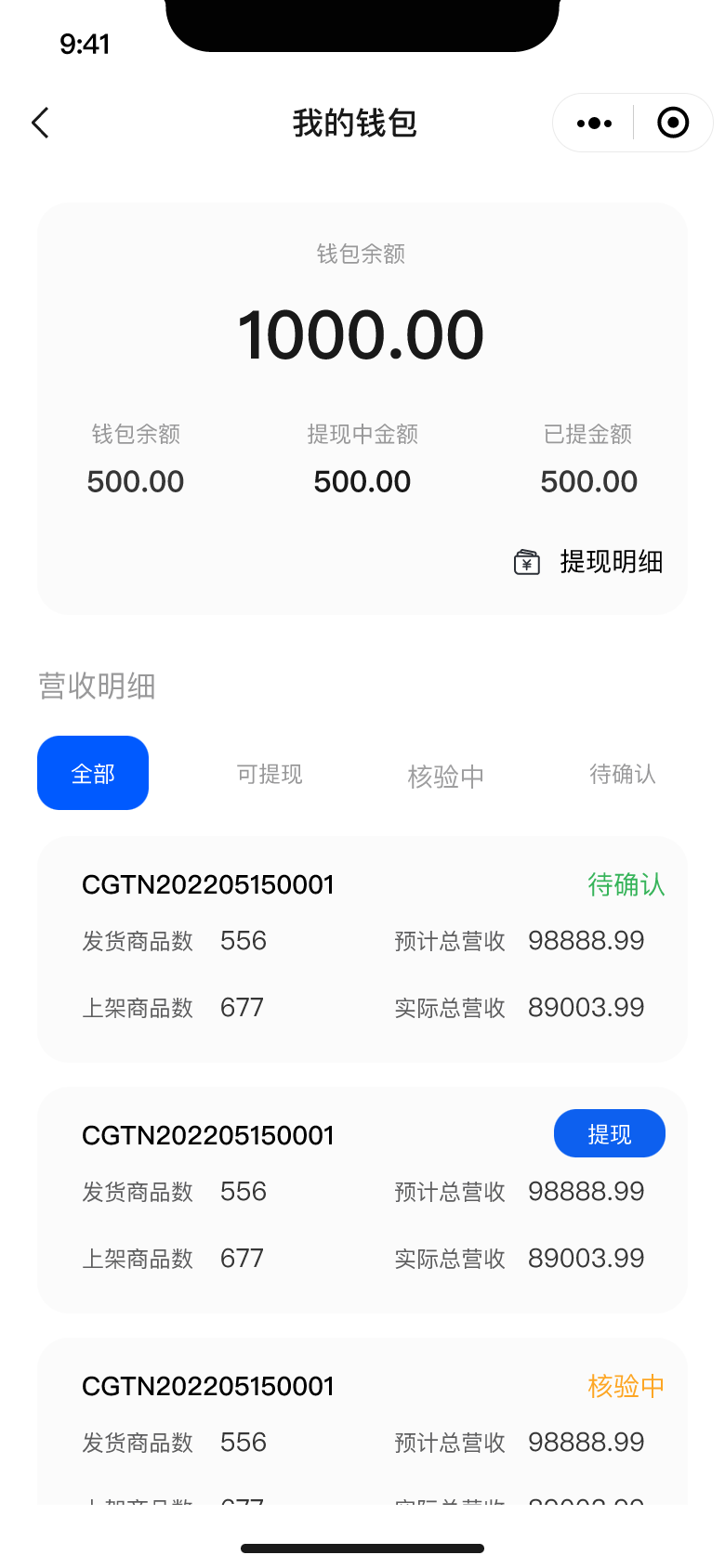Close the mini program via circle icon
Viewport: 725px width, 1568px height.
point(673,123)
